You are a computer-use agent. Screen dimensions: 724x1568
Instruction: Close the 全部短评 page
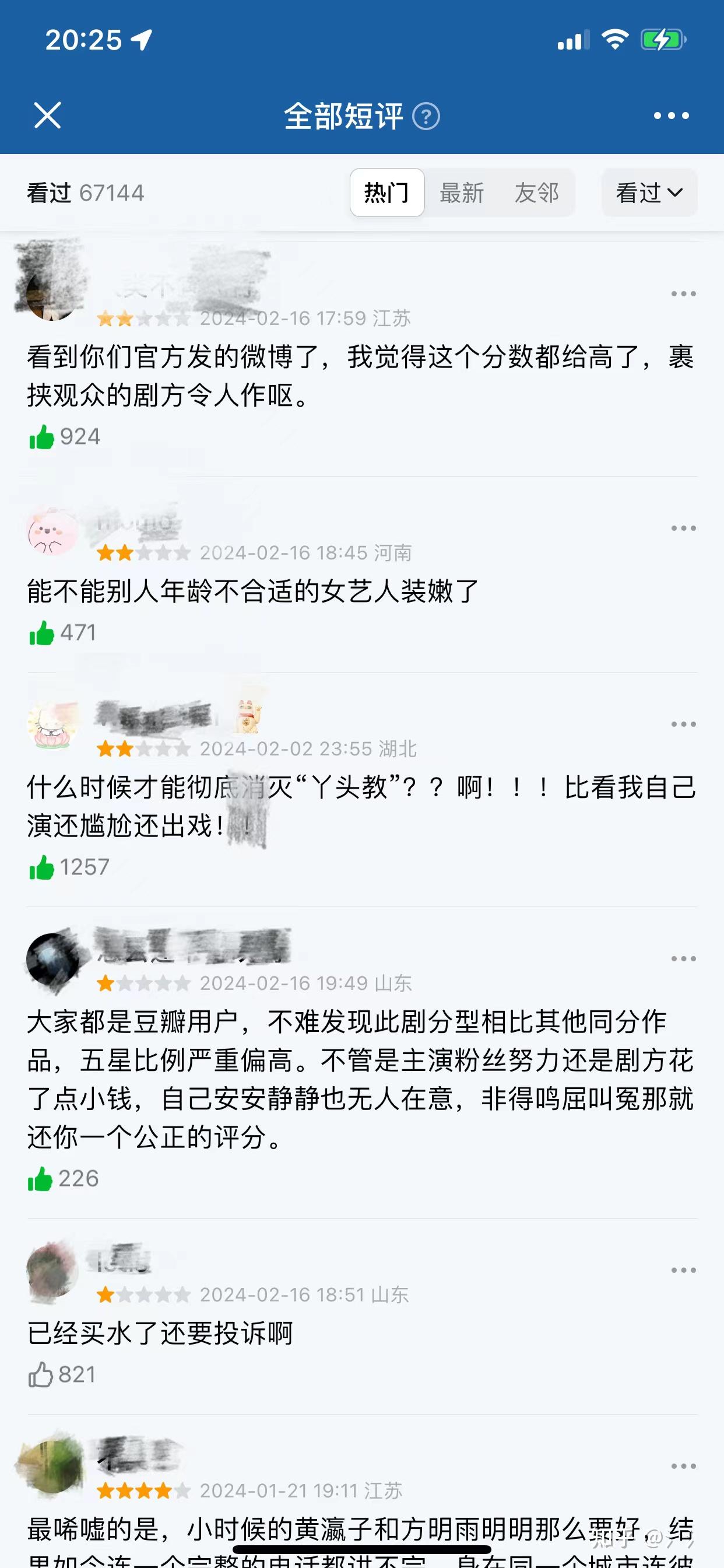coord(47,116)
